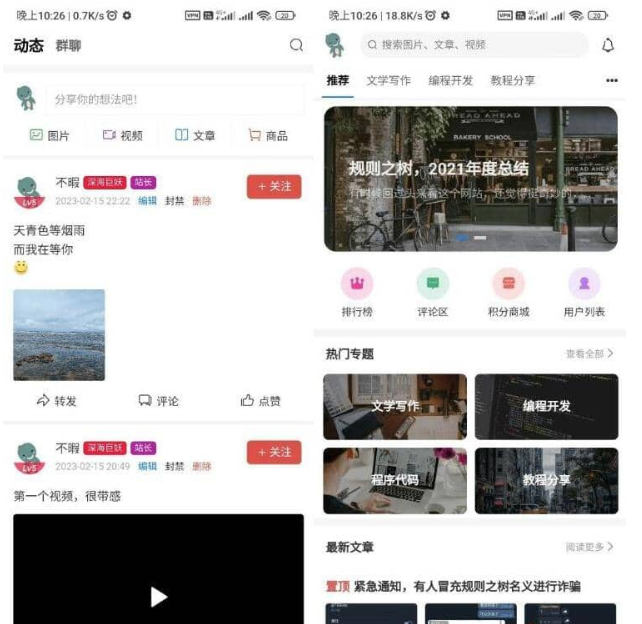Open the seaside photo in the post
The height and width of the screenshot is (624, 642).
click(59, 335)
